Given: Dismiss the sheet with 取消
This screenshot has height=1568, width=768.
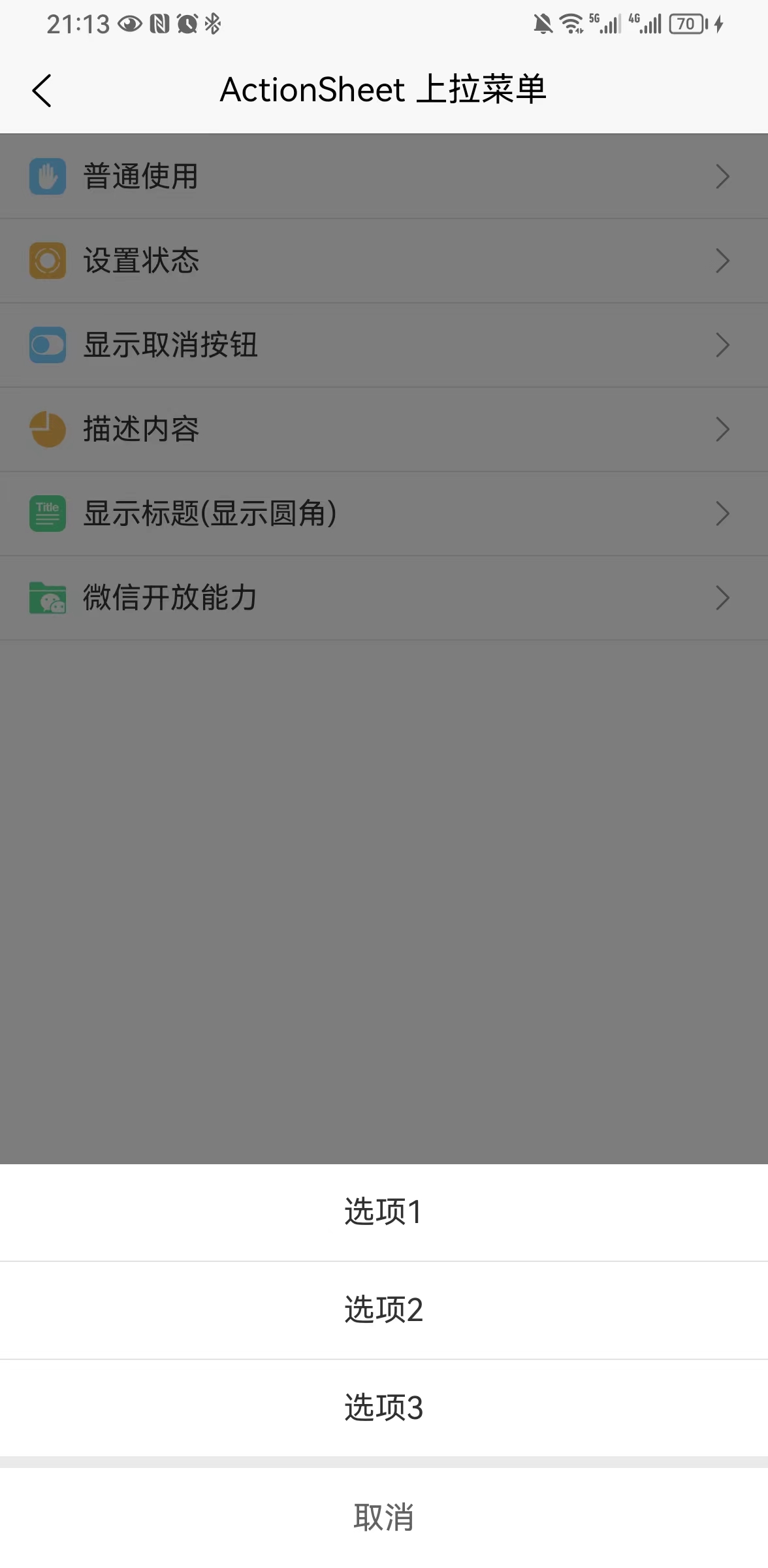Looking at the screenshot, I should pyautogui.click(x=384, y=1517).
